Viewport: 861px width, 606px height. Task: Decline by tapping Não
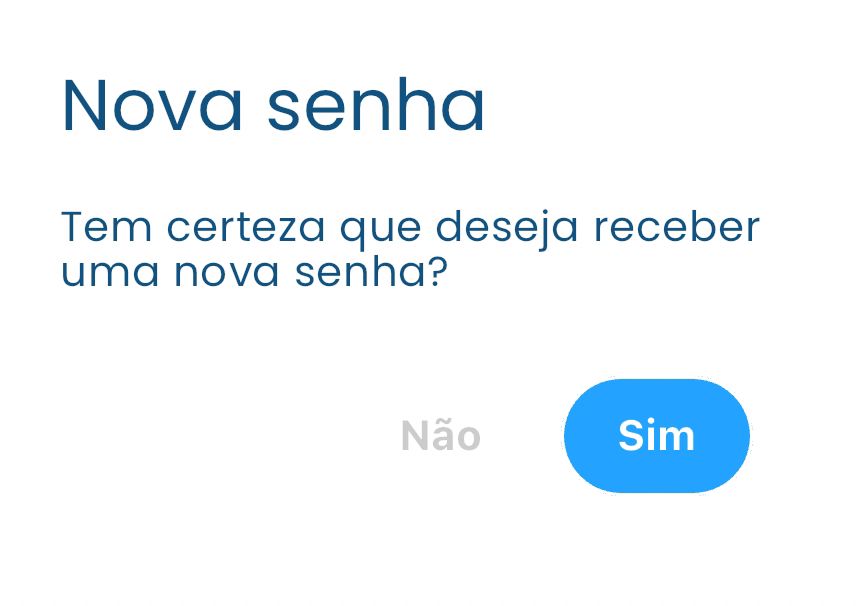pyautogui.click(x=441, y=436)
